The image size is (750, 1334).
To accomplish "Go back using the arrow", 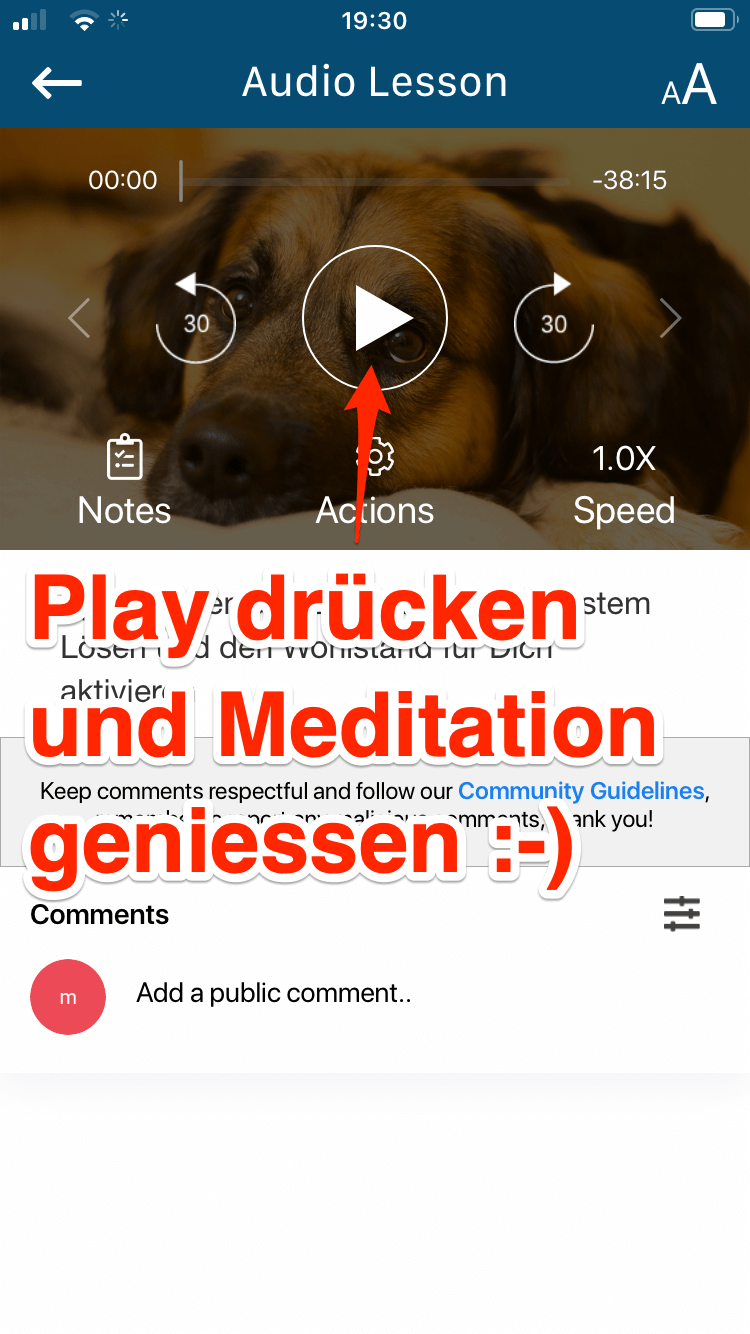I will click(x=57, y=83).
